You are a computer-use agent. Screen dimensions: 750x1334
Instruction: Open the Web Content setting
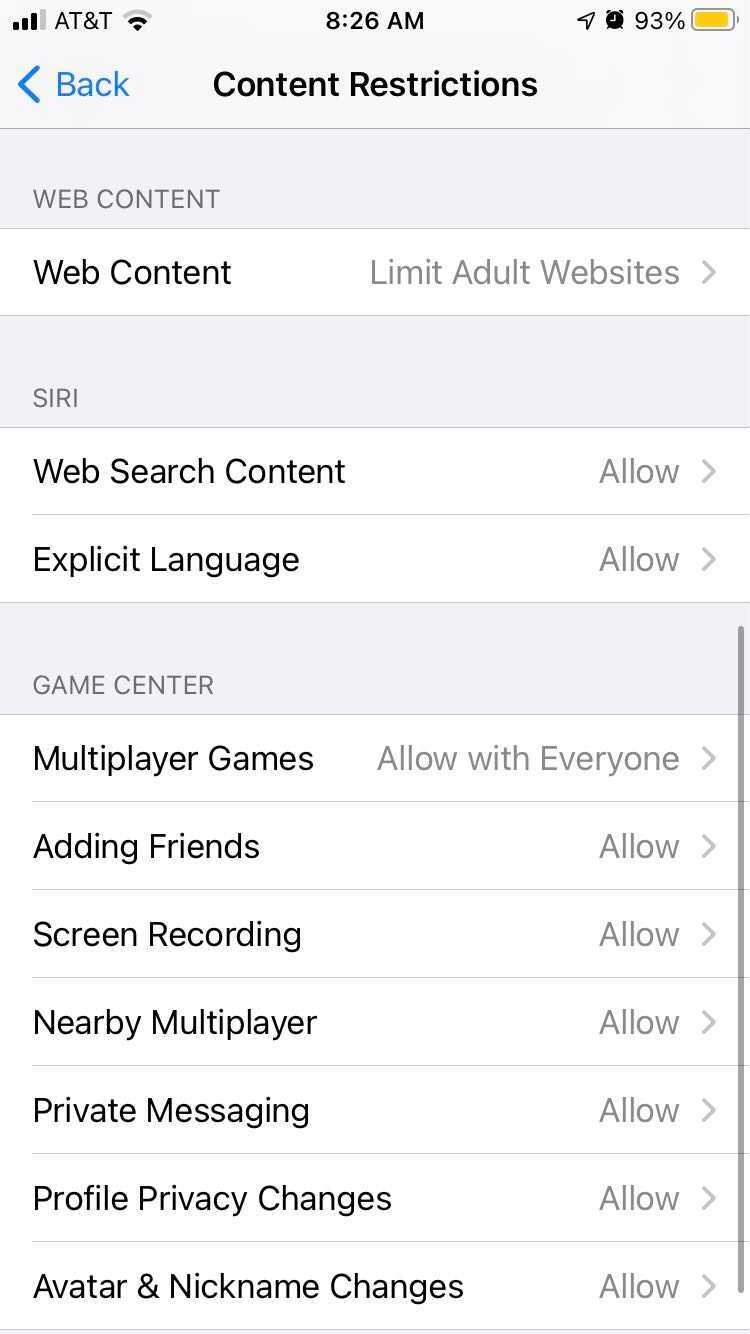tap(375, 272)
